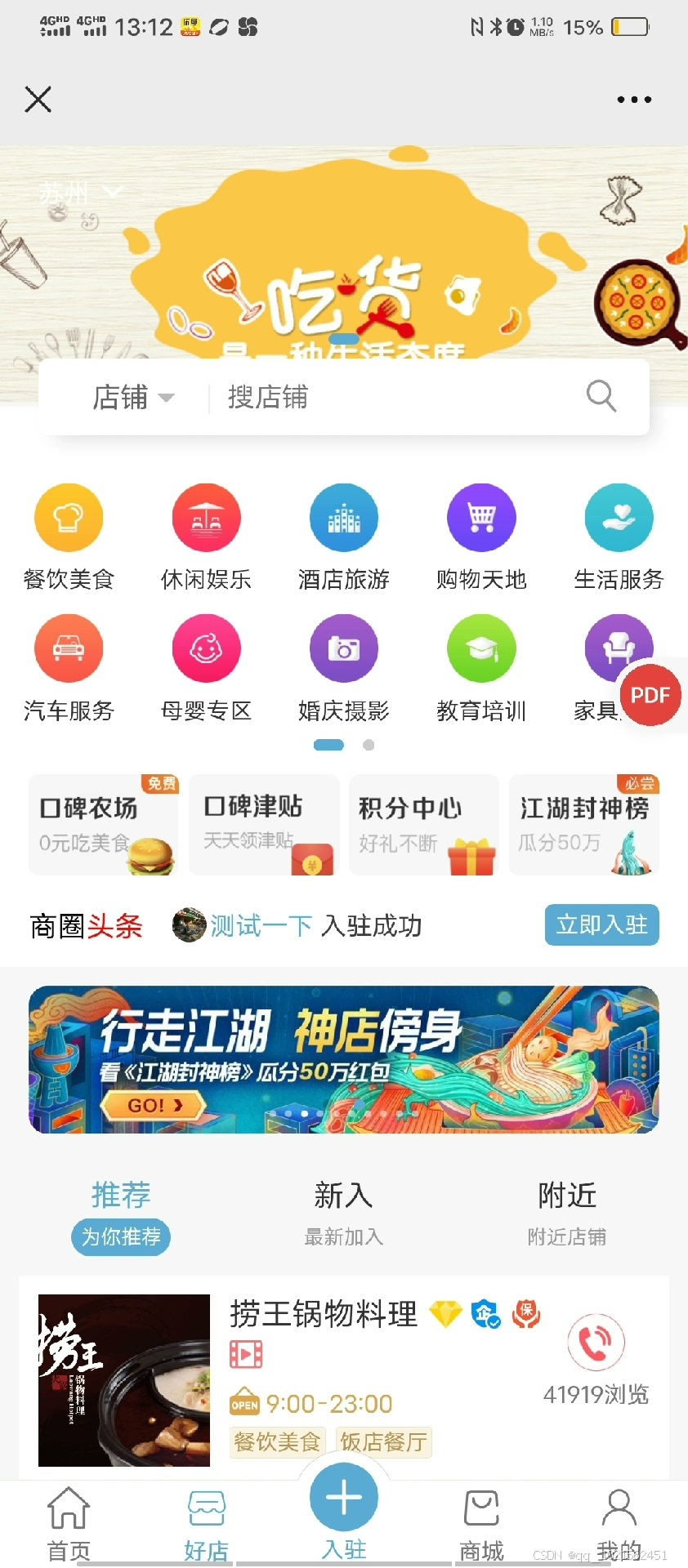Tap the 搜店铺 search field
Image resolution: width=688 pixels, height=1568 pixels.
pos(400,398)
